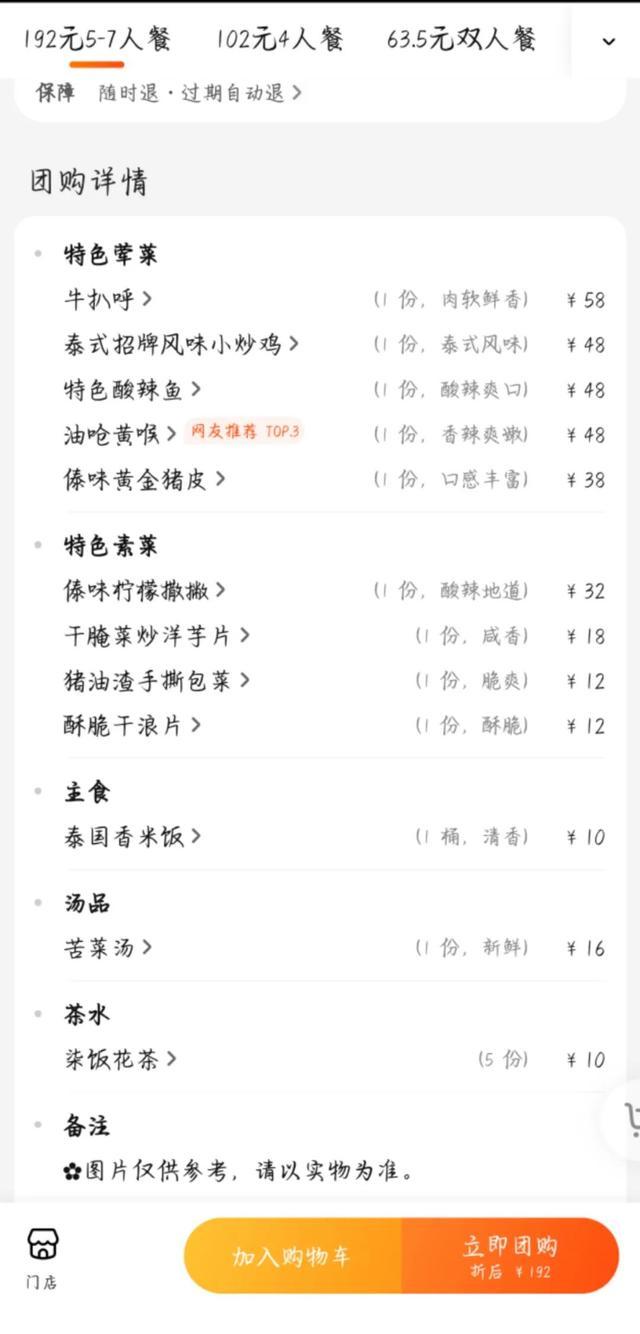Switch to the 102元4人餐 tab
Image resolution: width=640 pixels, height=1334 pixels.
point(280,39)
